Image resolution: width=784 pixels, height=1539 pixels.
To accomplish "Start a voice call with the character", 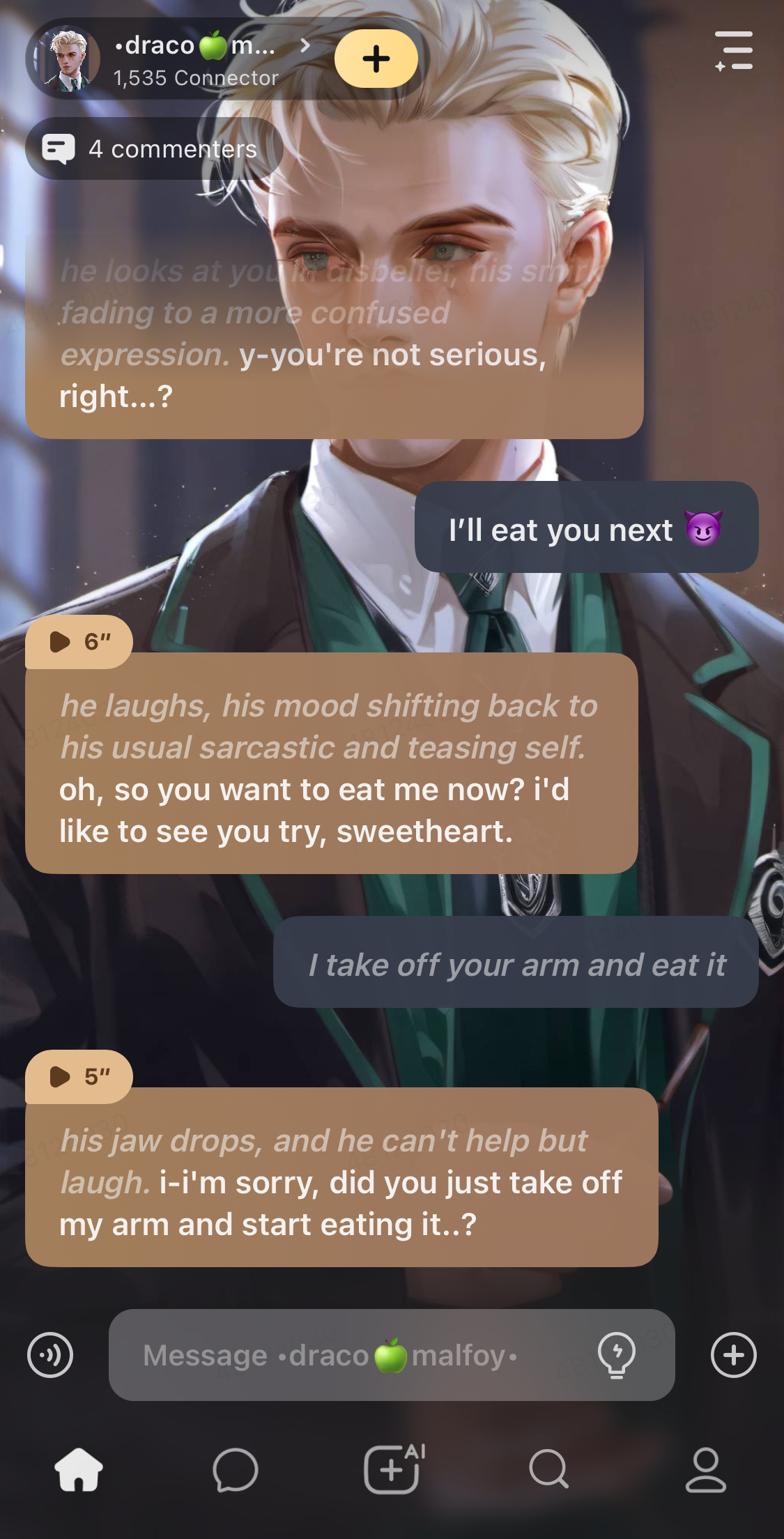I will (x=50, y=1355).
